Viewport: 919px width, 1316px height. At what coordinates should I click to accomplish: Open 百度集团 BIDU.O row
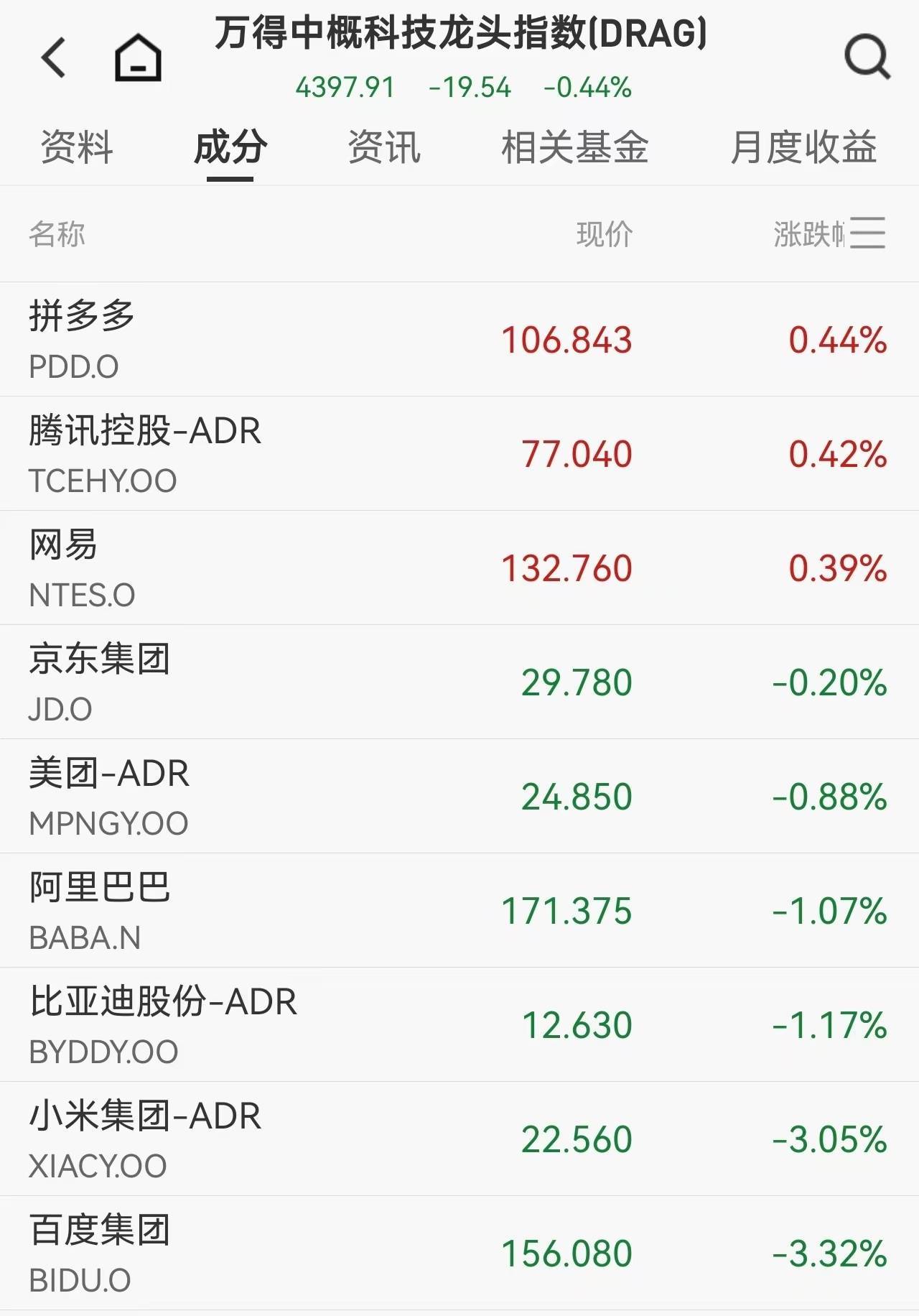point(459,1253)
